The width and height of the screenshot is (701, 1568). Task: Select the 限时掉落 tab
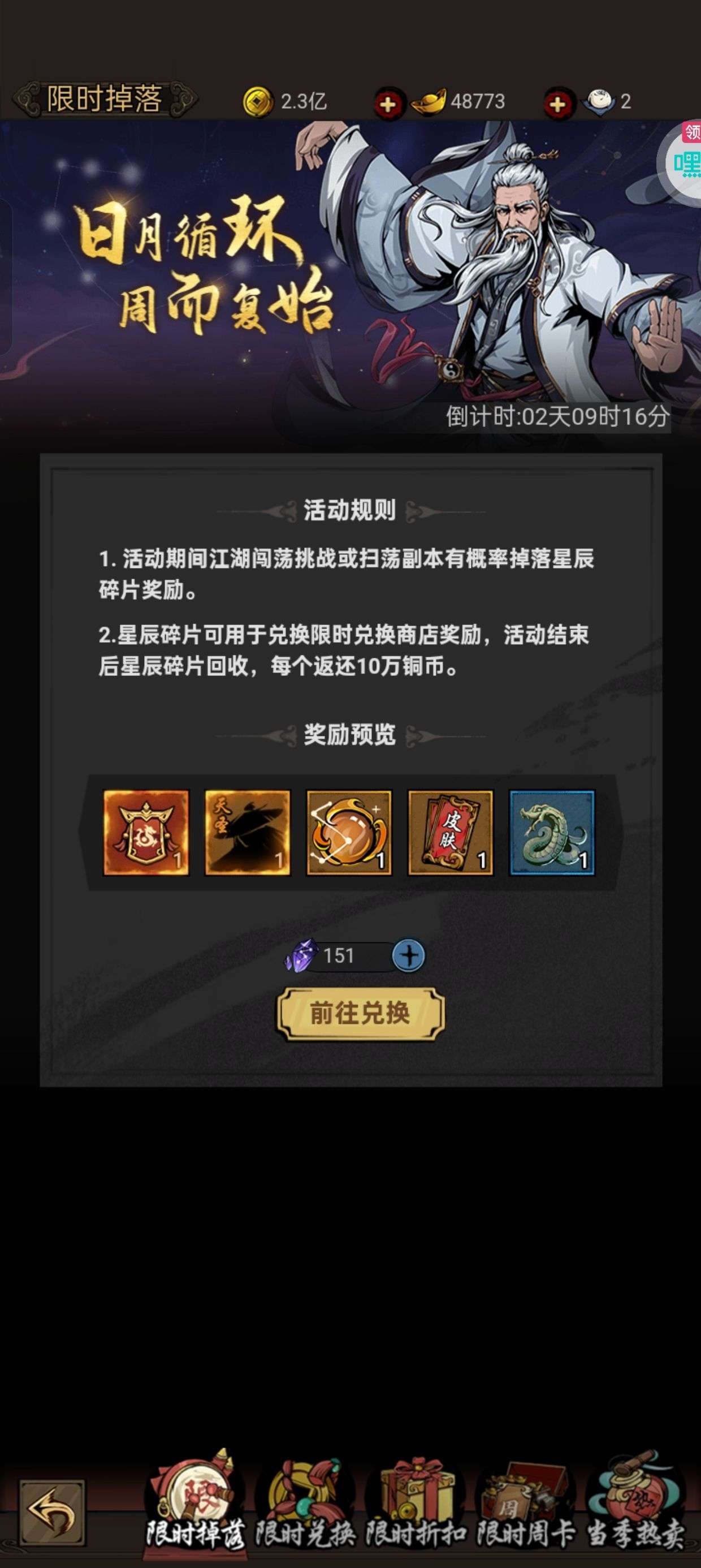[x=194, y=1502]
